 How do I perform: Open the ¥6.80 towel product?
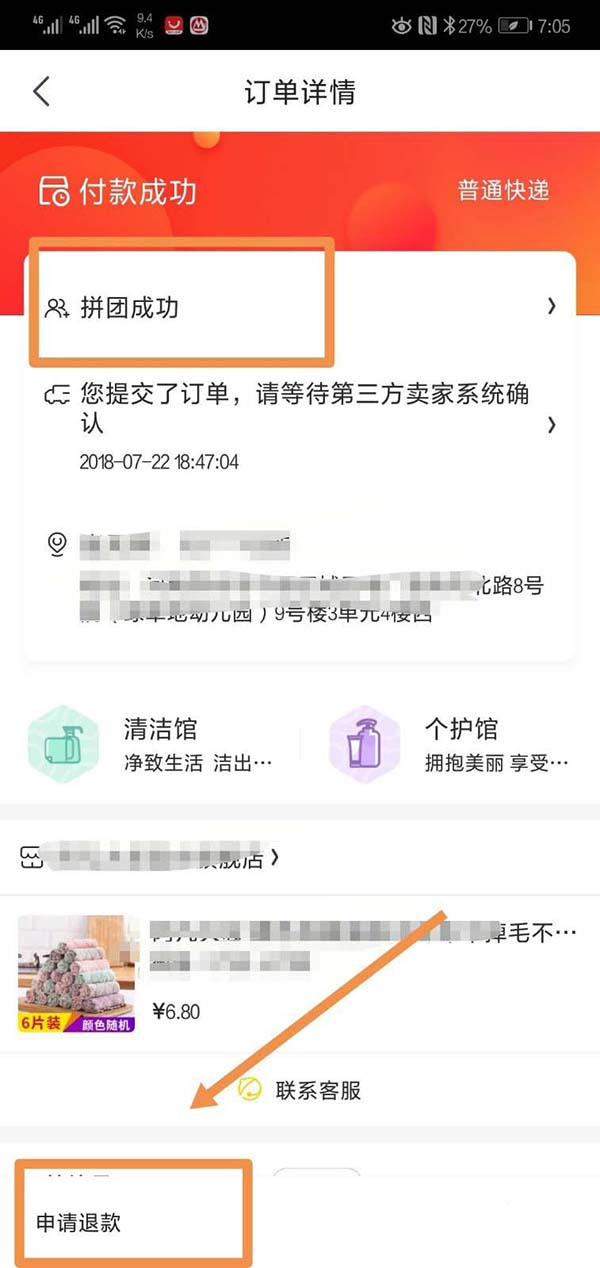point(300,972)
